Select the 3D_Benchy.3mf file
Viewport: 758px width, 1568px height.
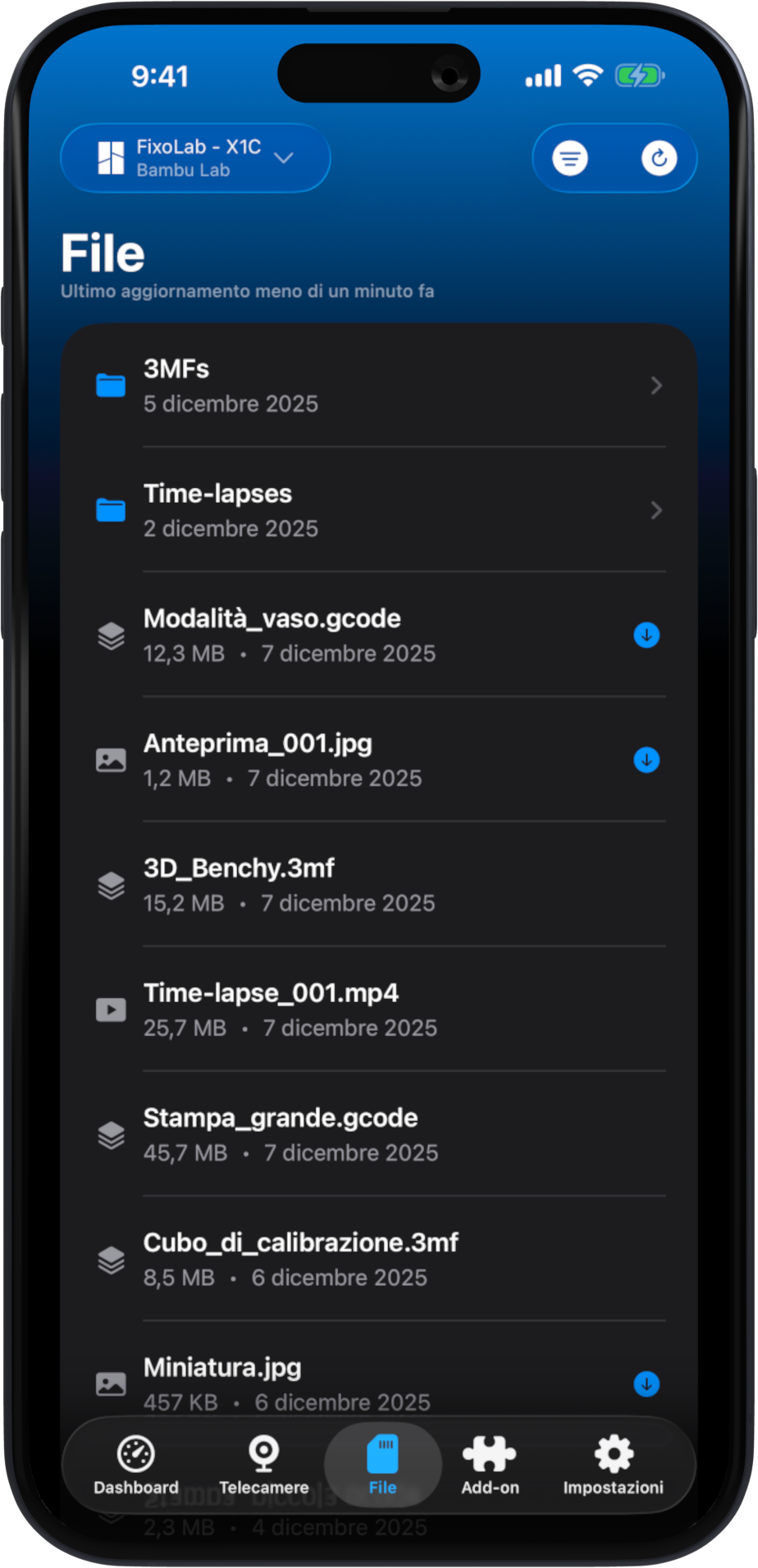coord(377,885)
